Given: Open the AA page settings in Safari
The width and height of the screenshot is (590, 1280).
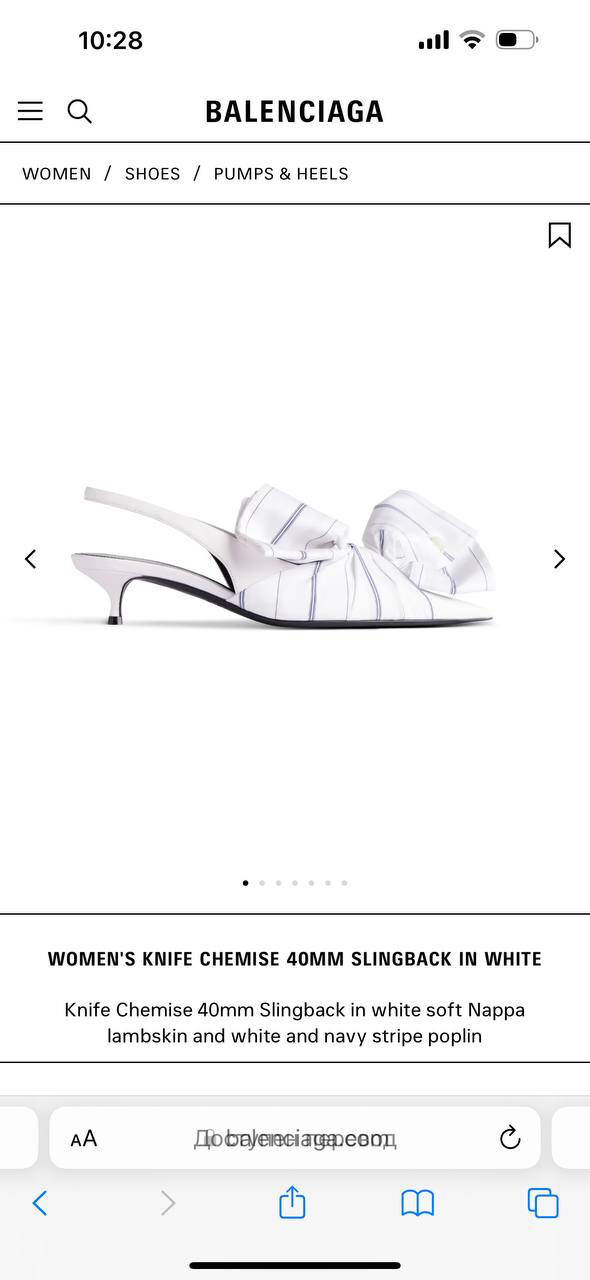Looking at the screenshot, I should point(84,1138).
